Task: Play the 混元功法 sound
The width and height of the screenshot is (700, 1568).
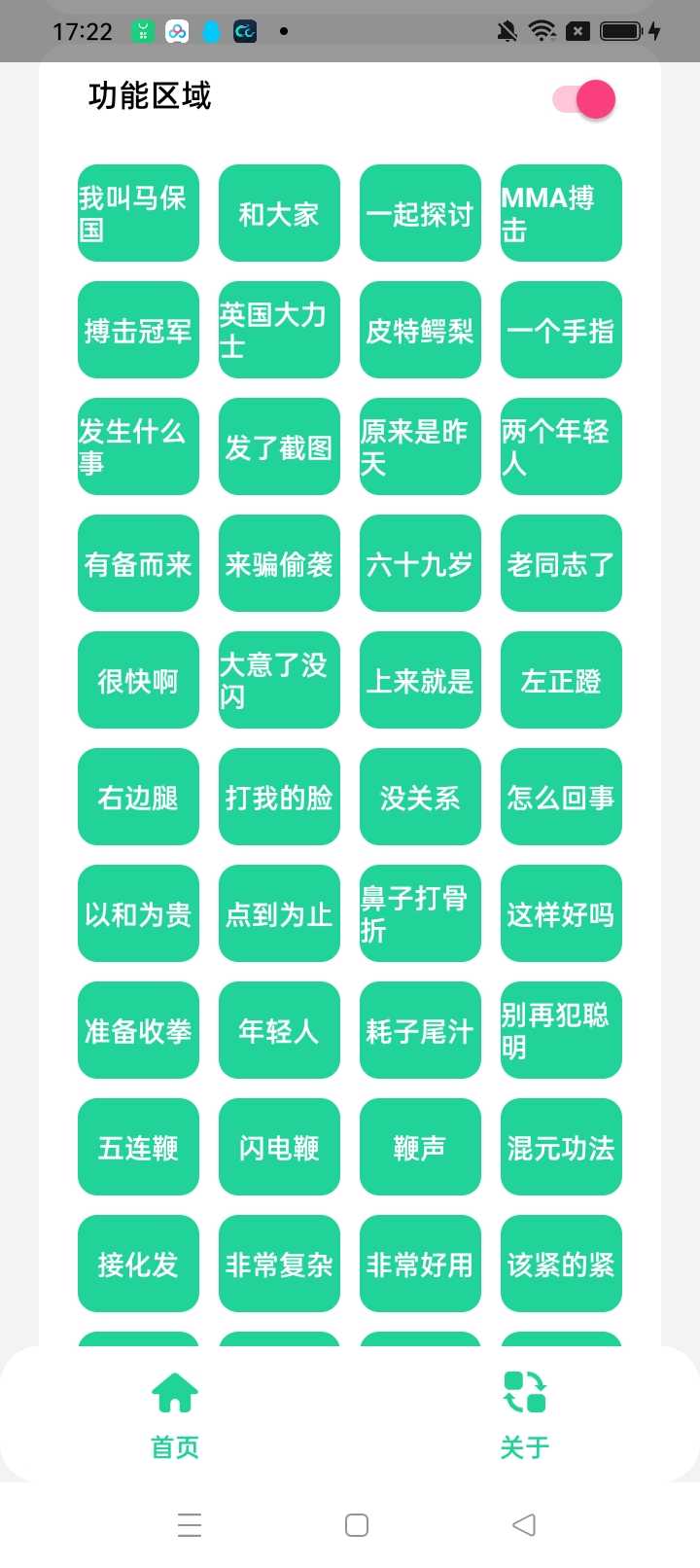Action: (x=561, y=1148)
